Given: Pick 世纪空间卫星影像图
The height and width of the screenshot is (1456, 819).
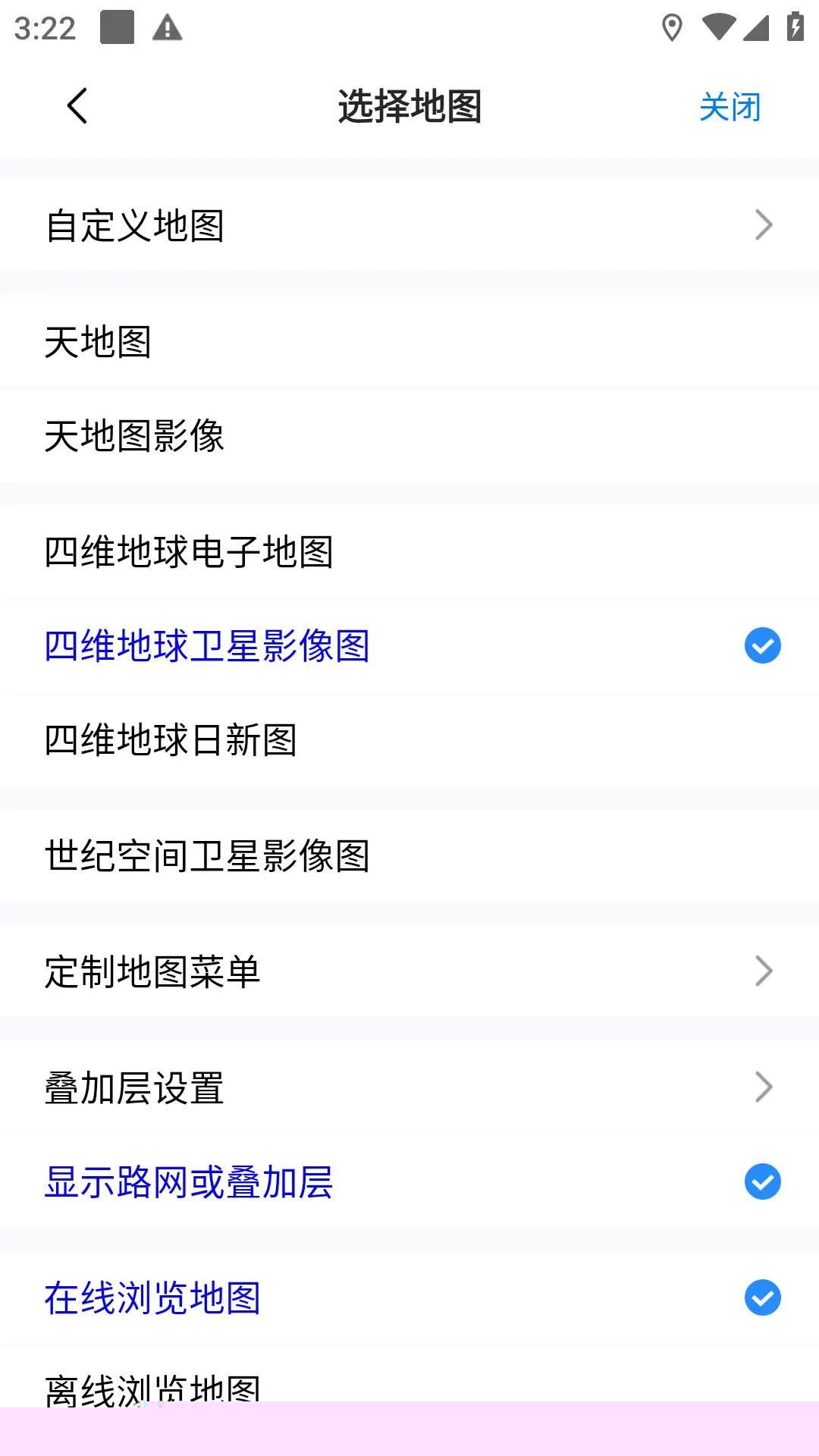Looking at the screenshot, I should pos(409,855).
